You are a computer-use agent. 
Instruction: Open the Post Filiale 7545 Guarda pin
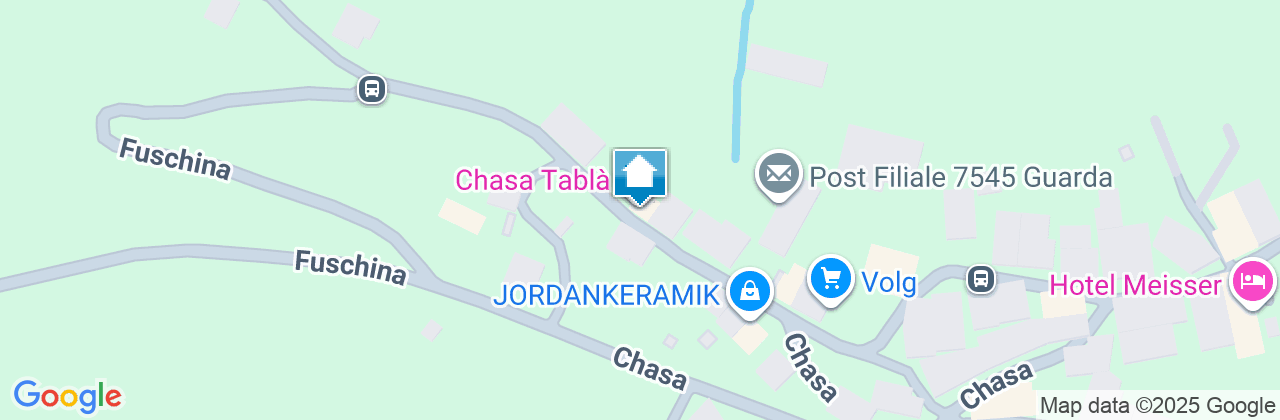[x=779, y=174]
